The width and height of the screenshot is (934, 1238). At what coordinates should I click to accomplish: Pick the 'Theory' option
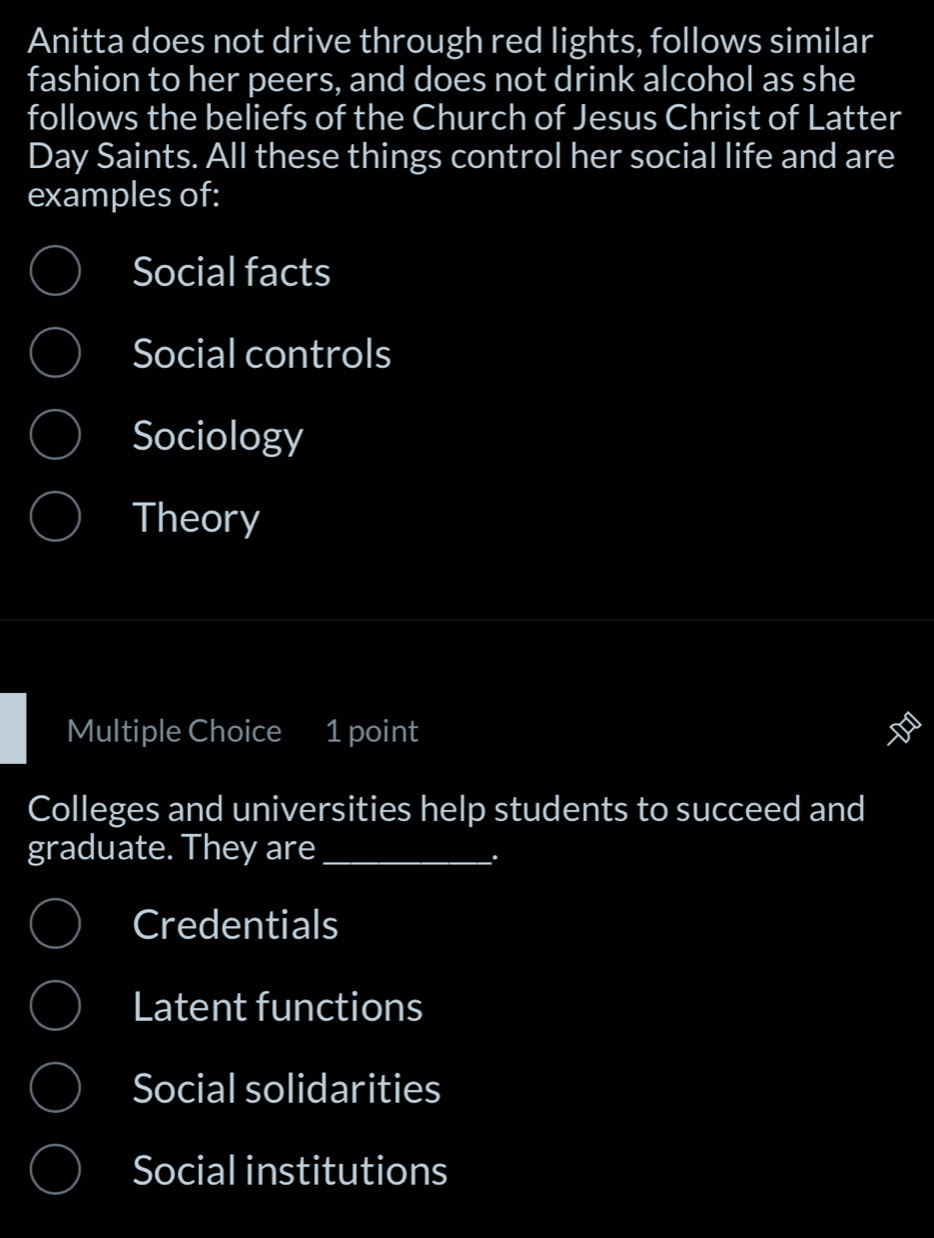tap(56, 519)
